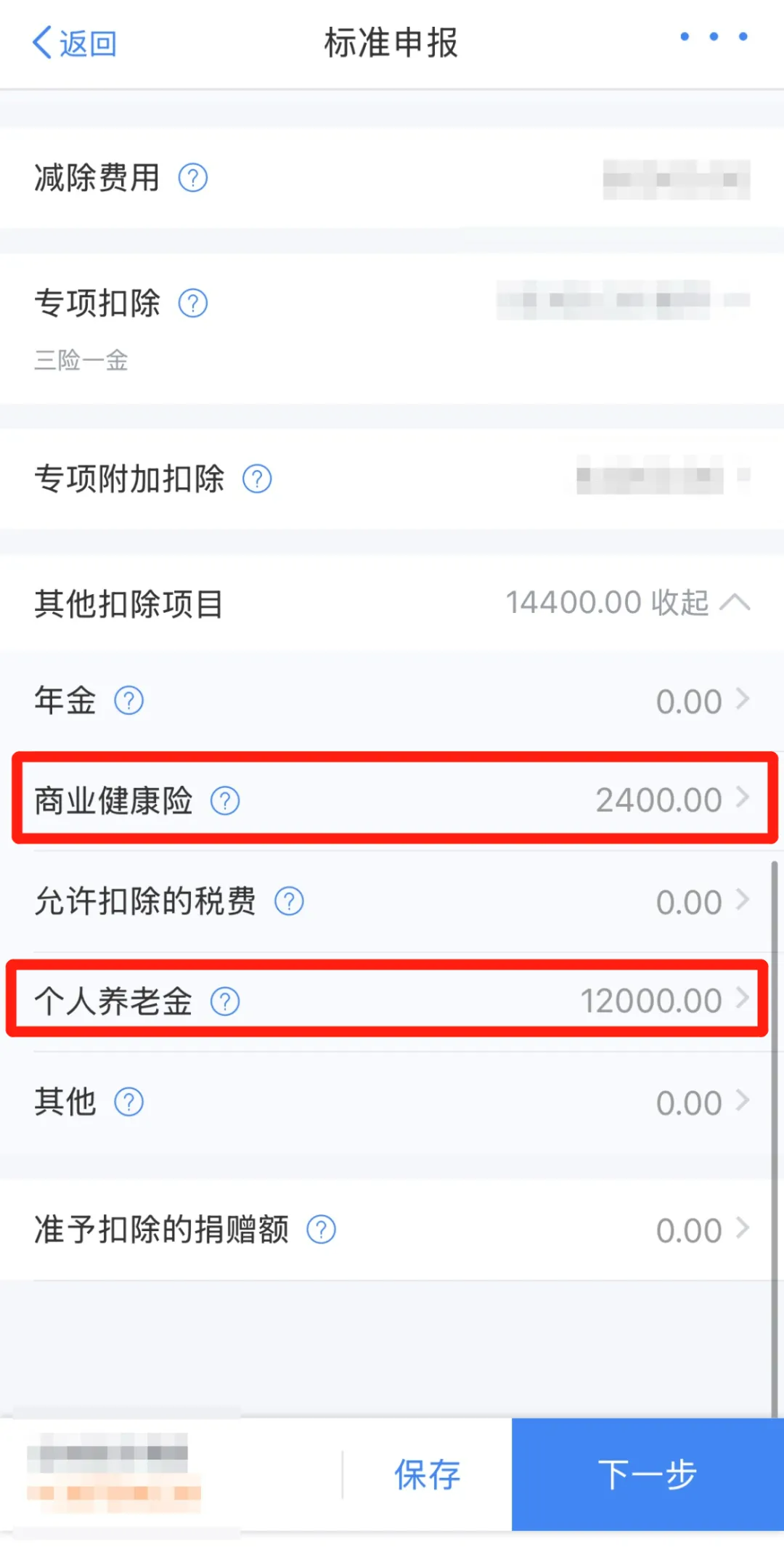
Task: Open the 其他 deduction row
Action: pos(392,1102)
